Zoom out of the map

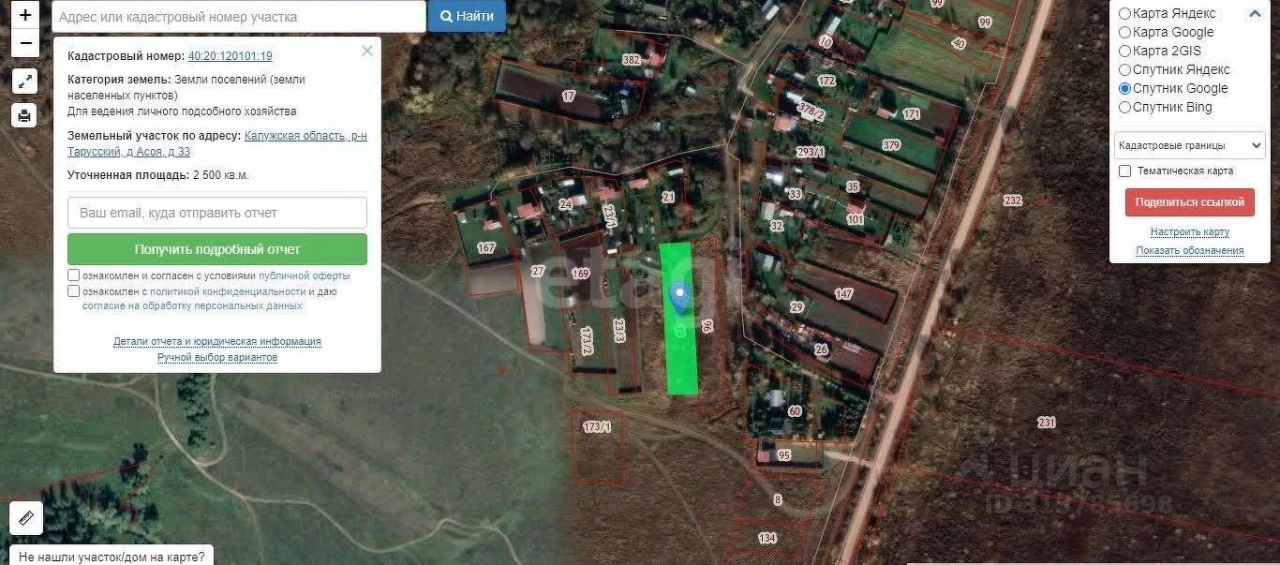pos(25,44)
